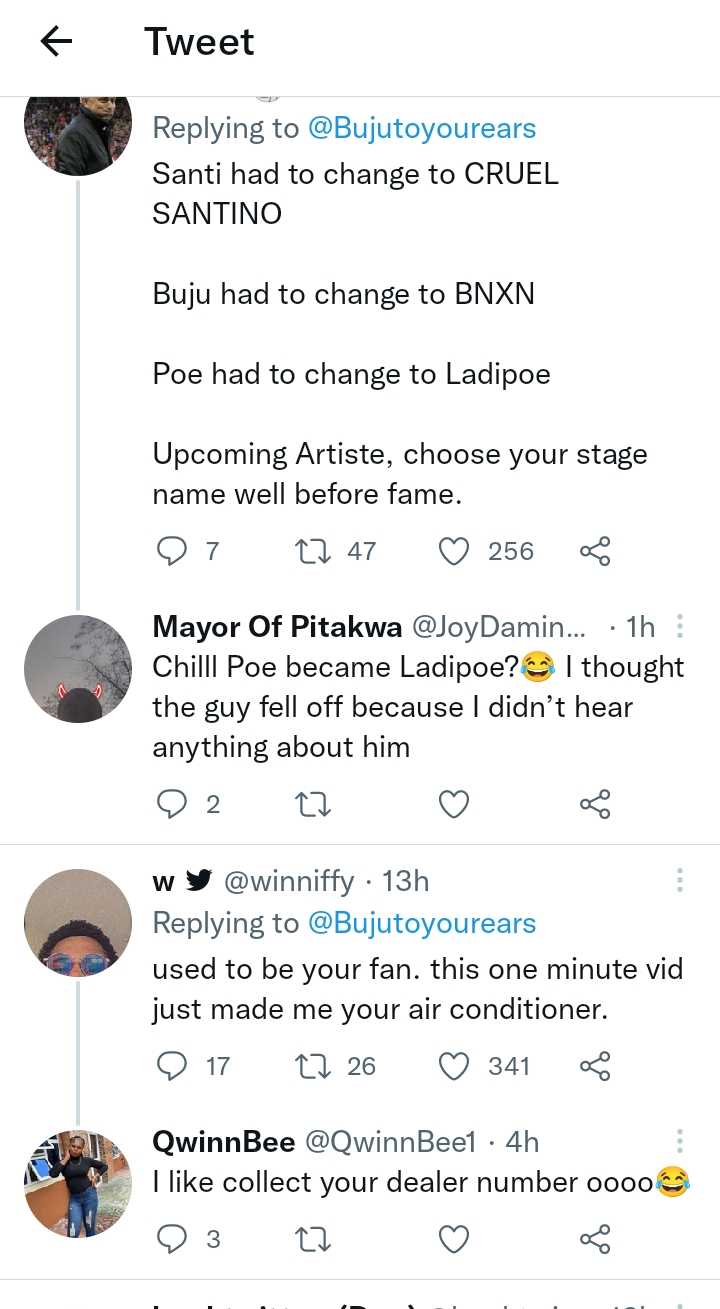The image size is (720, 1309).
Task: Open the overflow menu on @winniffy's tweet
Action: (x=680, y=881)
